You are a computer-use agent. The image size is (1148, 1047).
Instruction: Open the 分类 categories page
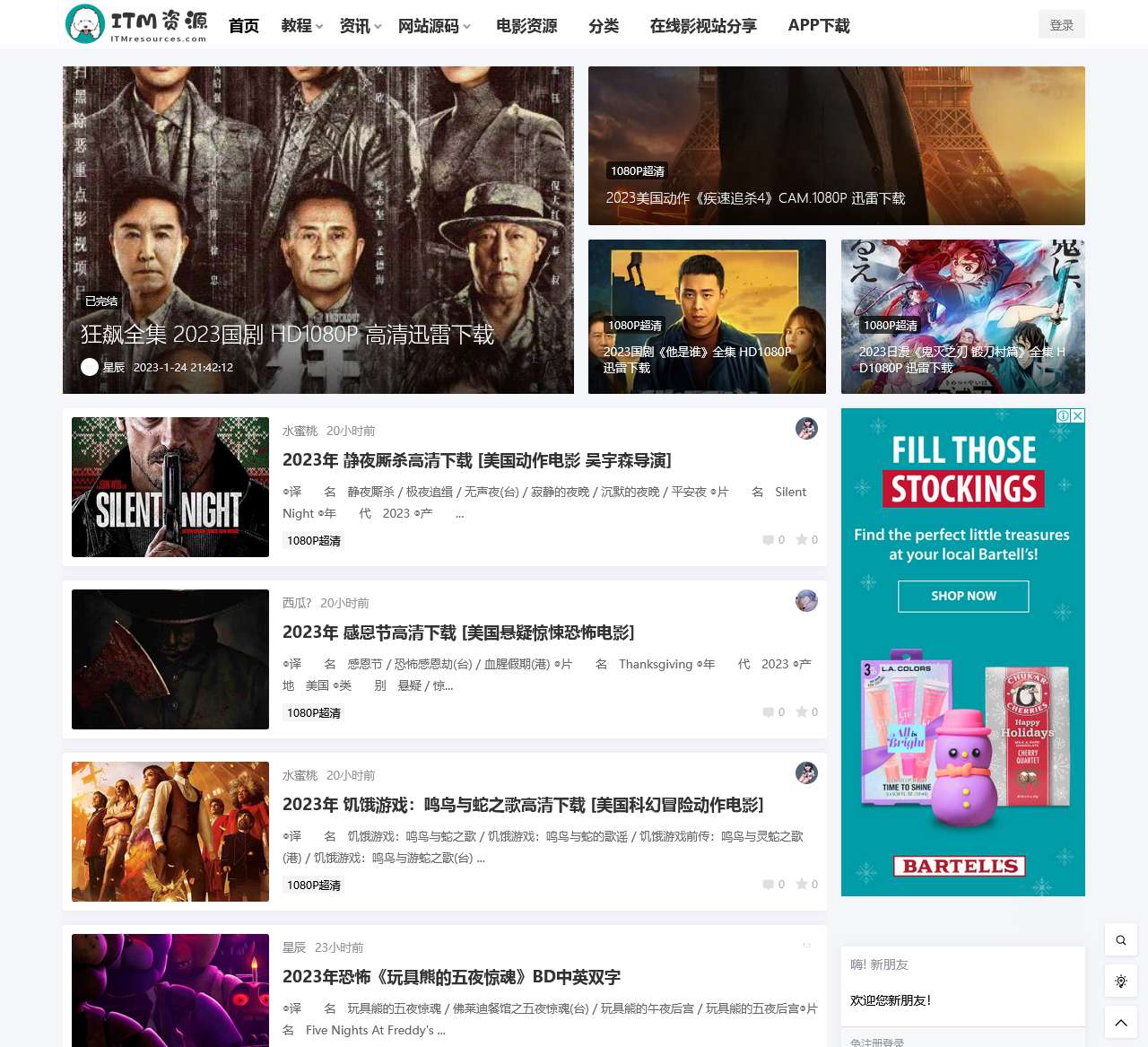(x=604, y=26)
